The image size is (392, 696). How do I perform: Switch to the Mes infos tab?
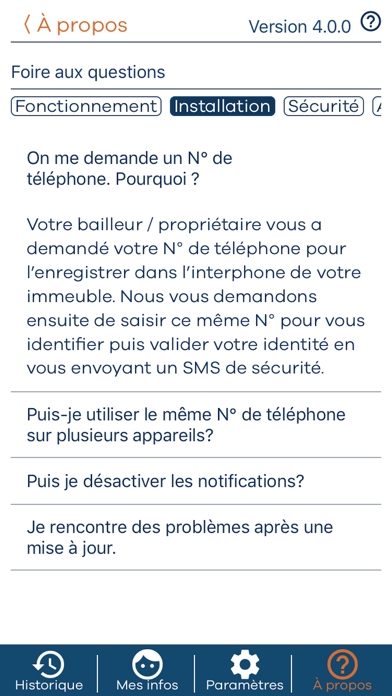tap(147, 670)
